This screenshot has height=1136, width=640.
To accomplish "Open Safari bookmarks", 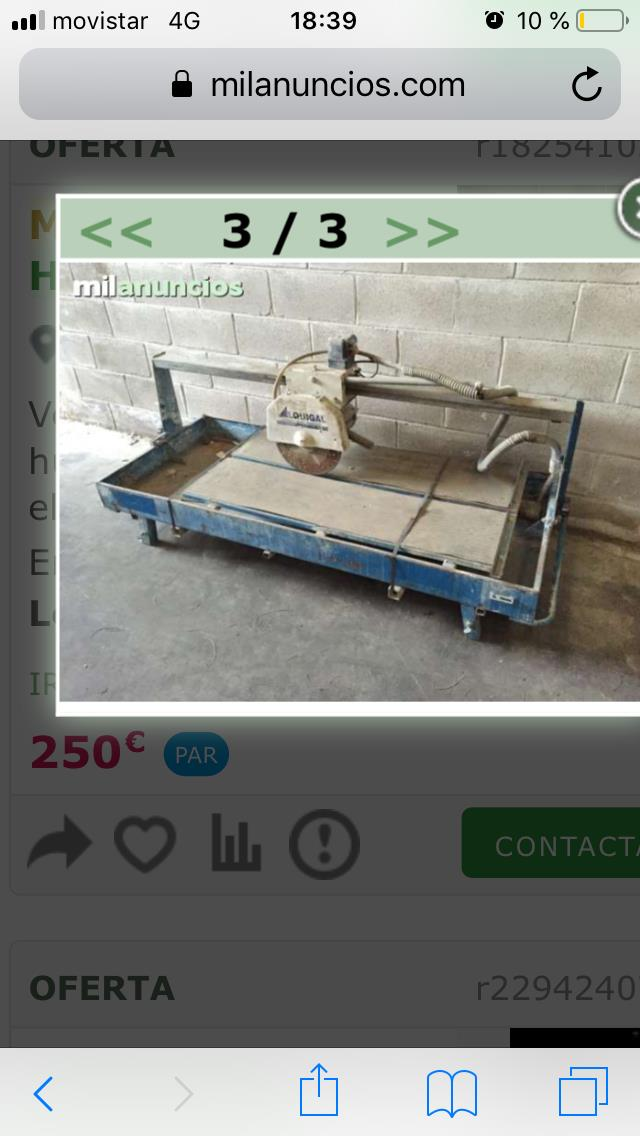I will (452, 1093).
